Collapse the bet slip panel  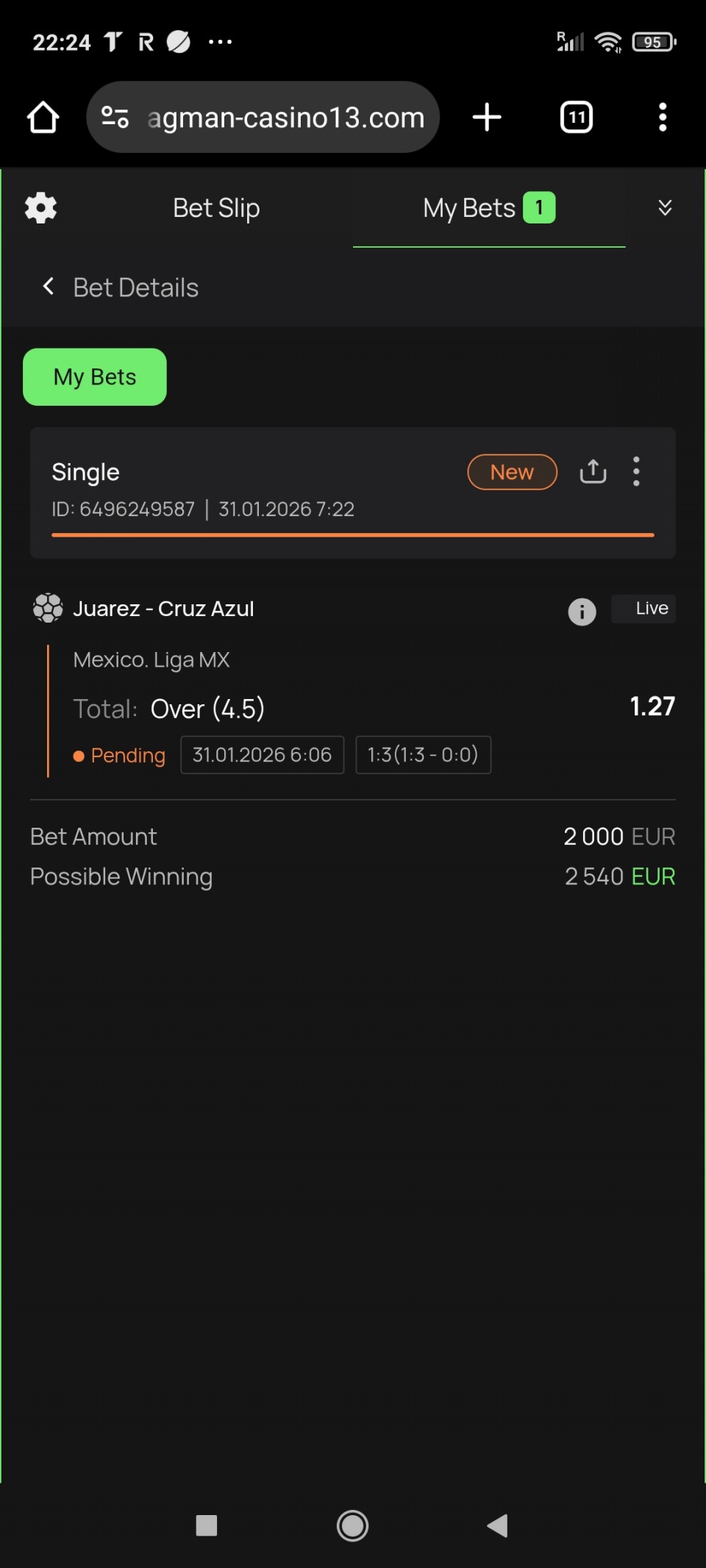665,208
